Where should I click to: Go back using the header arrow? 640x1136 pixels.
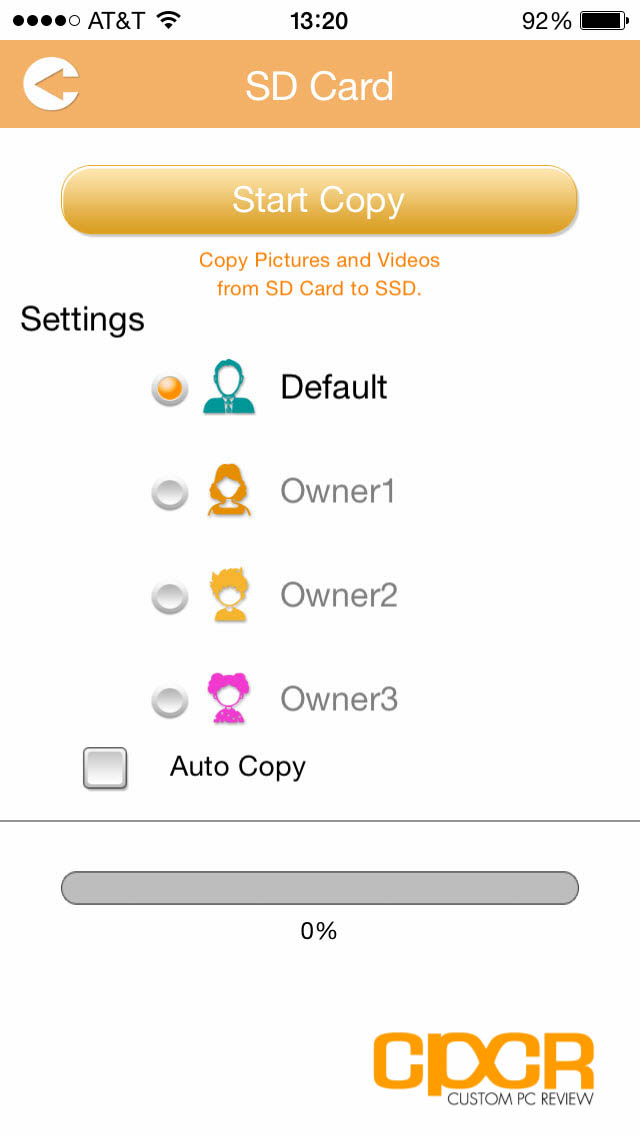tap(51, 84)
